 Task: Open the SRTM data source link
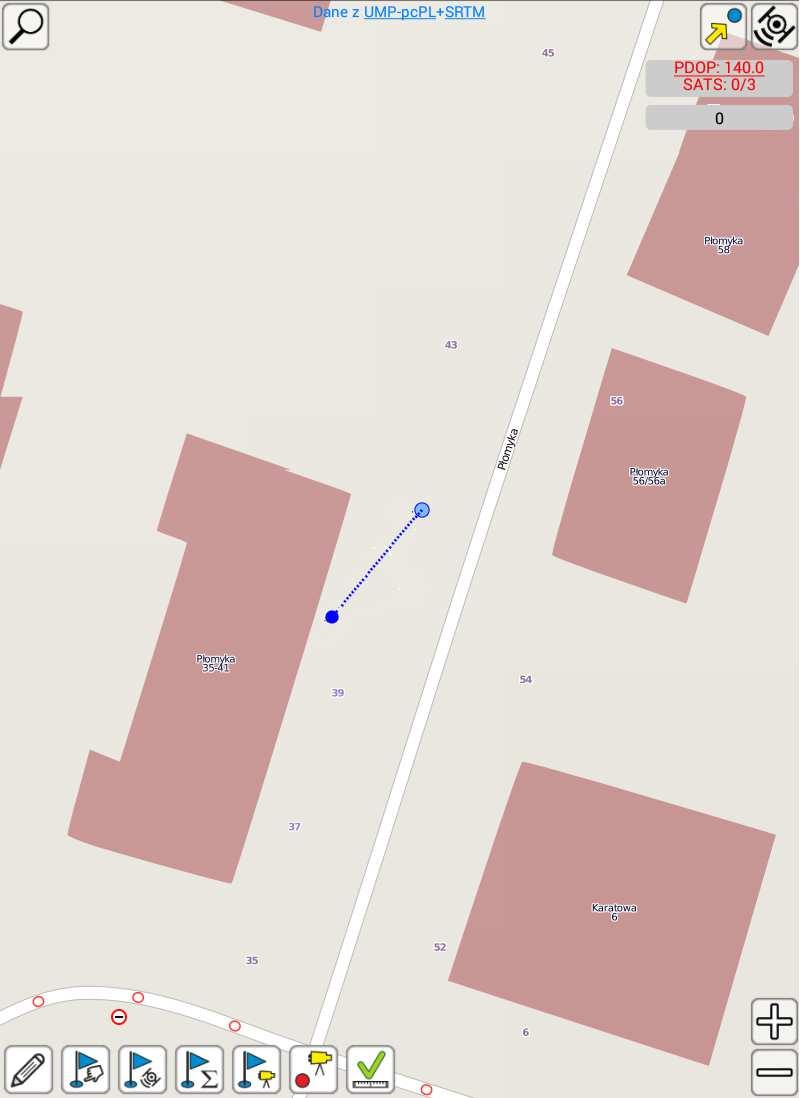point(465,12)
